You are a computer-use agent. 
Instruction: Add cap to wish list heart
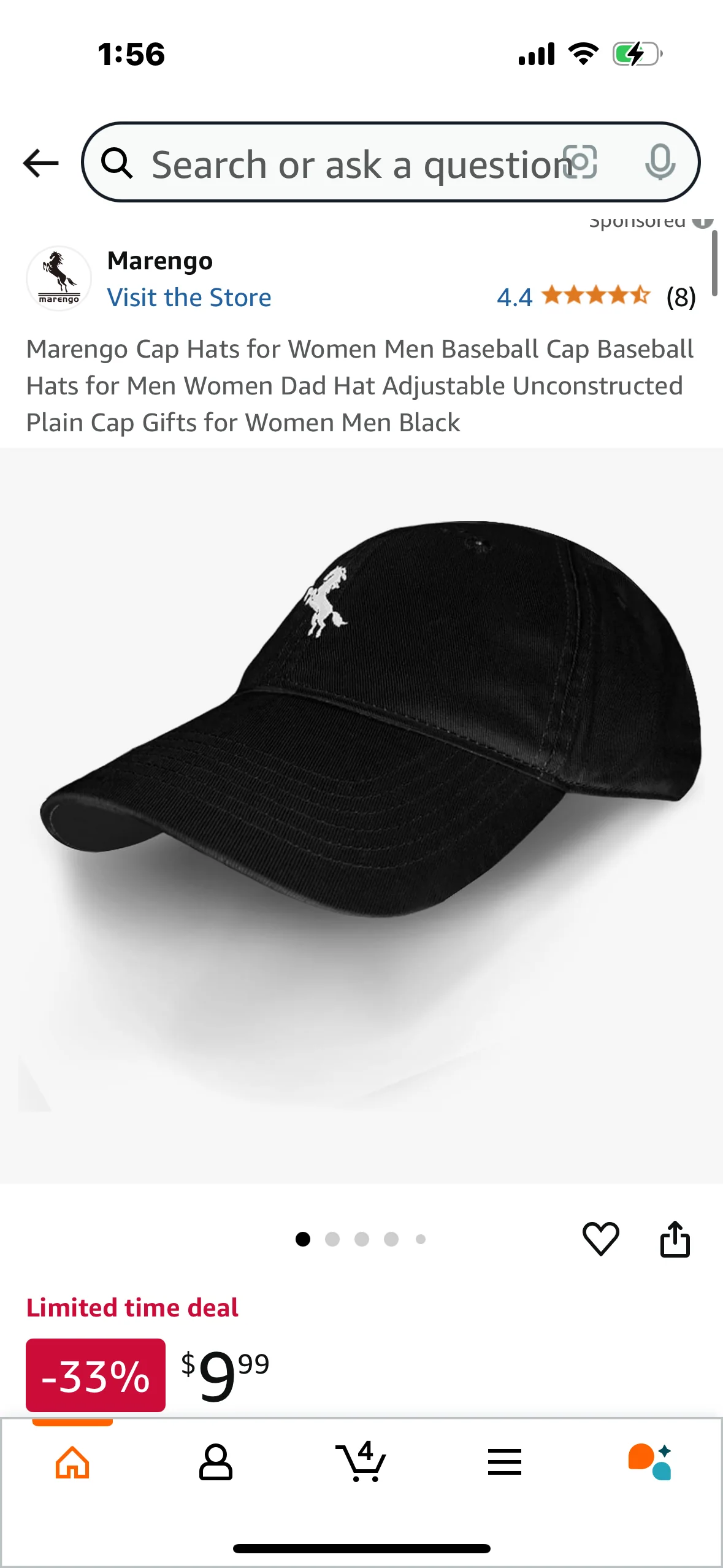[x=600, y=1239]
